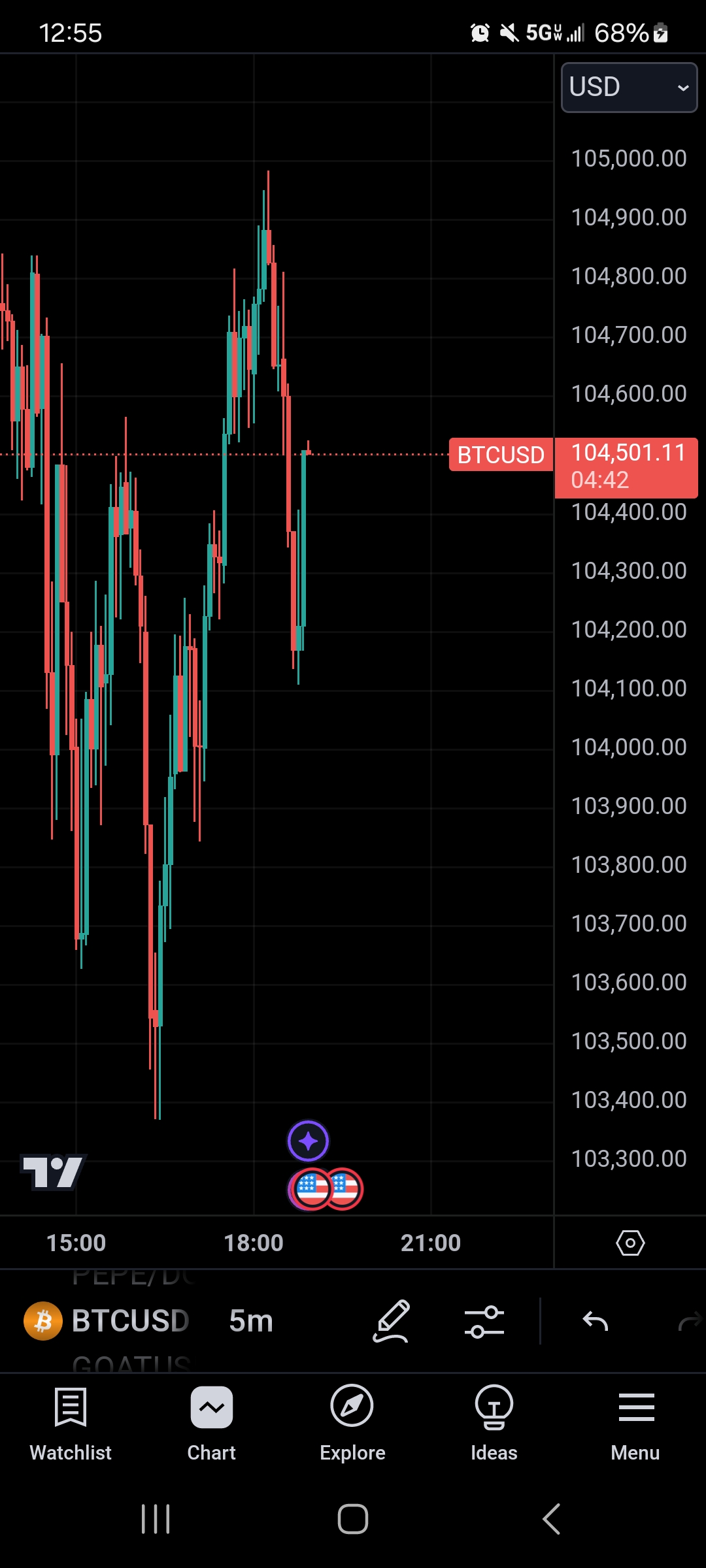Switch to the Watchlist tab
This screenshot has height=1568, width=706.
click(x=71, y=1424)
